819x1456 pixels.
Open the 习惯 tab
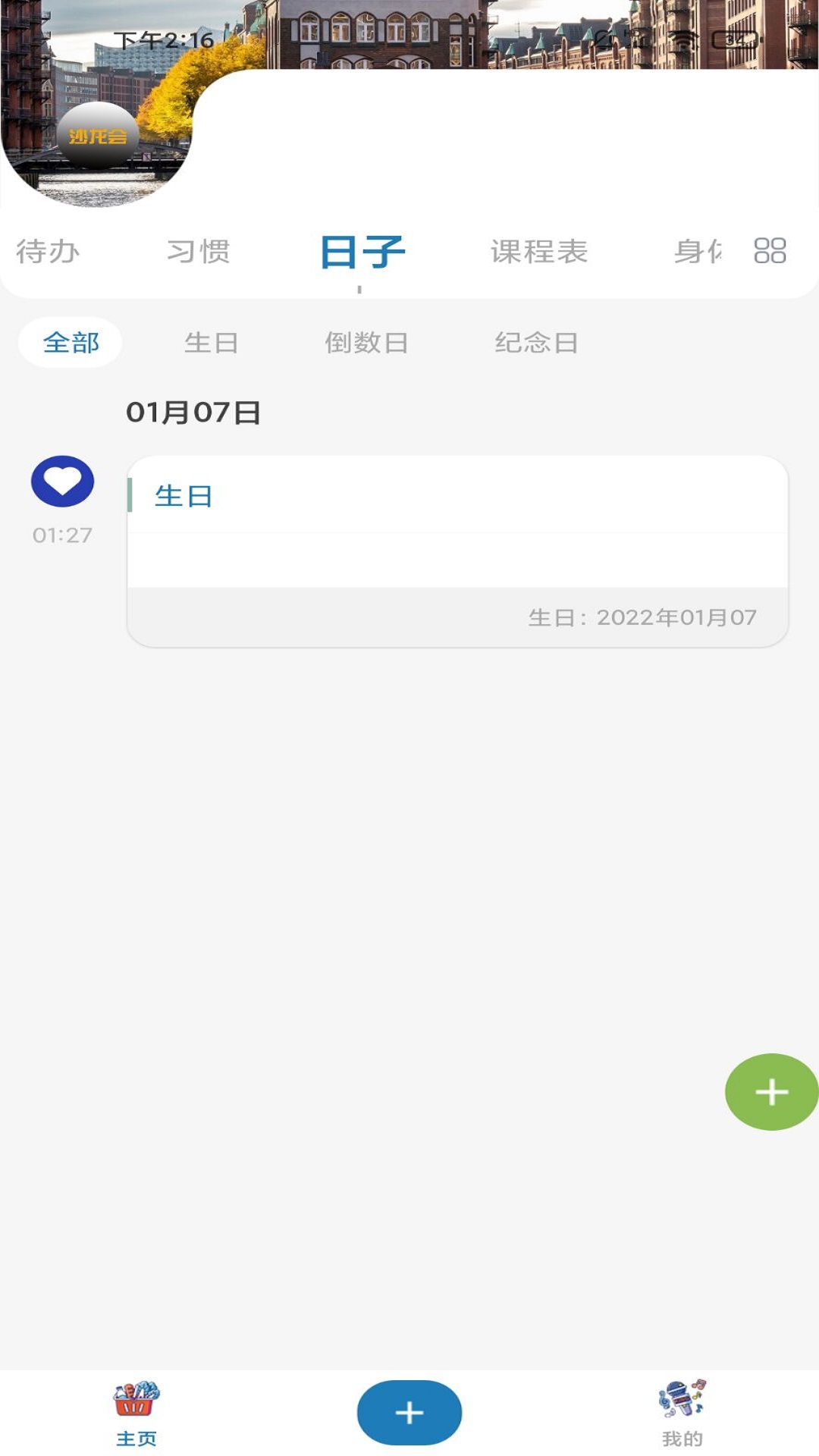tap(201, 252)
